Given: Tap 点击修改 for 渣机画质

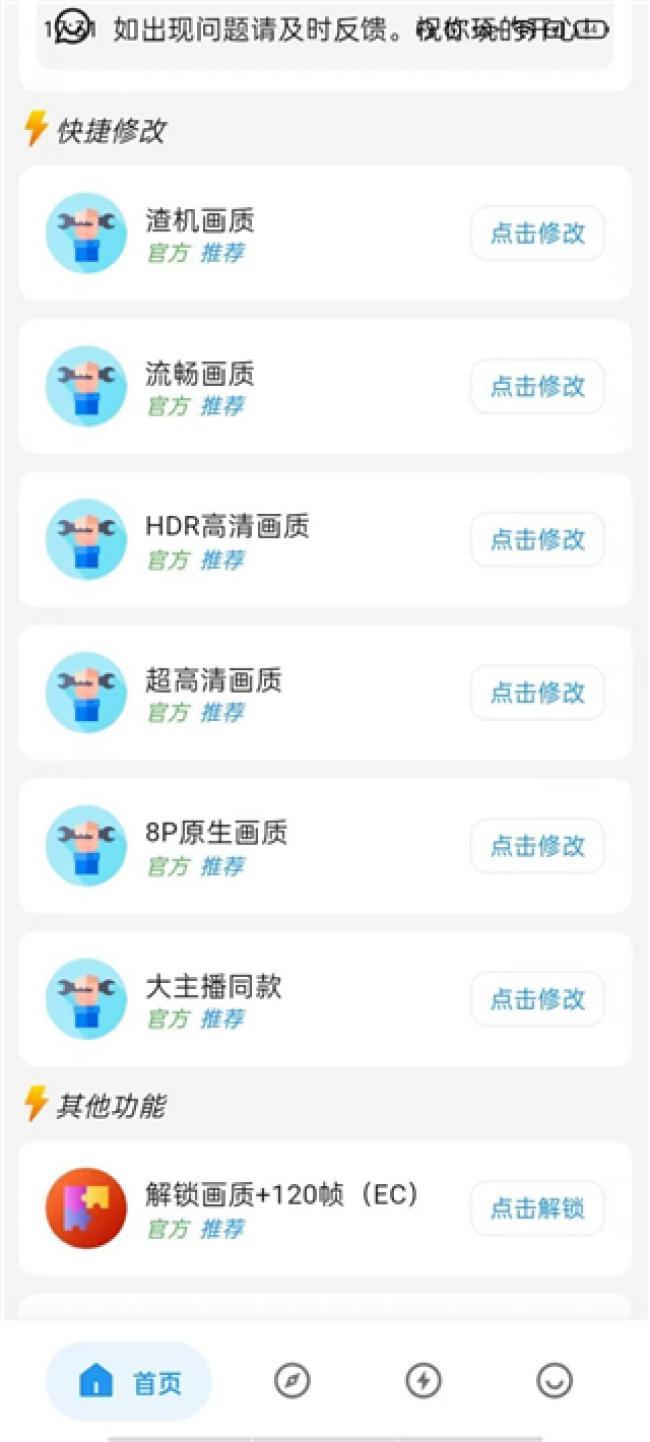Looking at the screenshot, I should coord(537,234).
